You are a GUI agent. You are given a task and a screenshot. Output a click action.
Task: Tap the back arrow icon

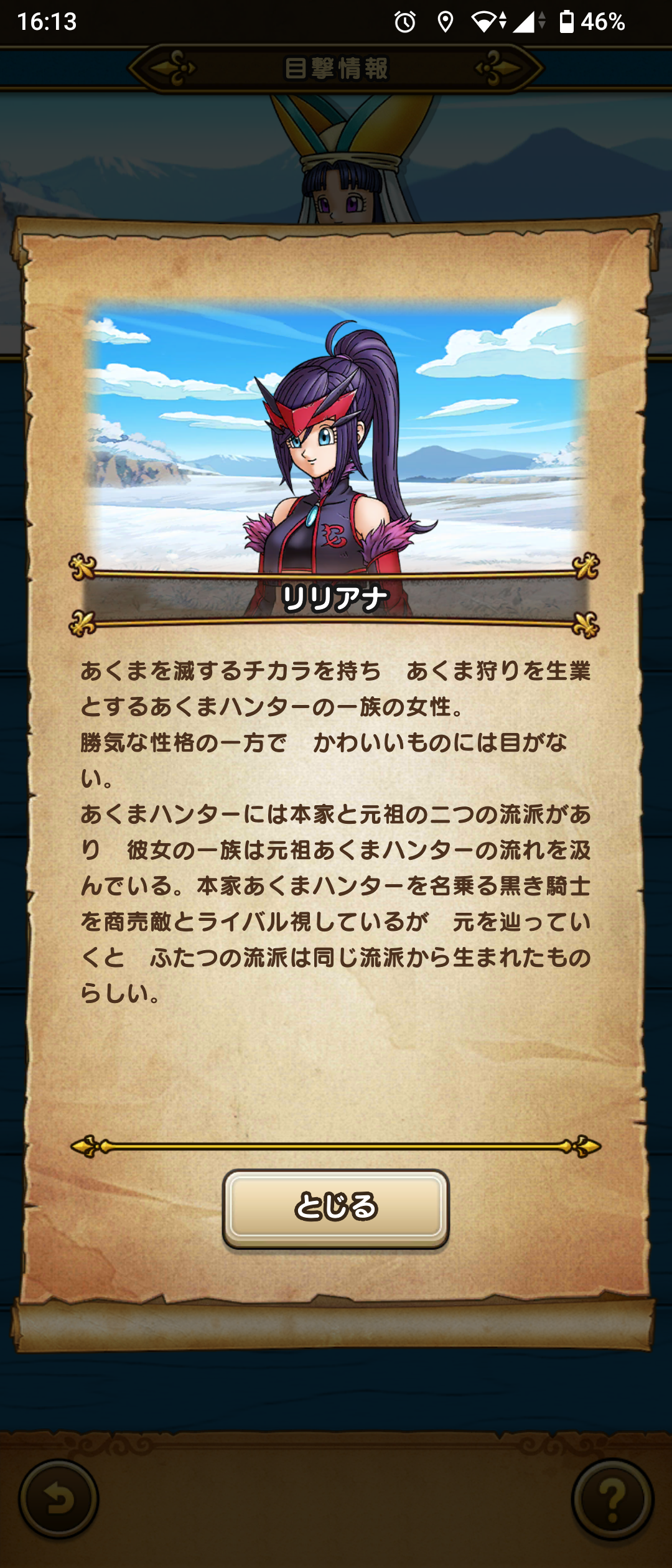58,1500
